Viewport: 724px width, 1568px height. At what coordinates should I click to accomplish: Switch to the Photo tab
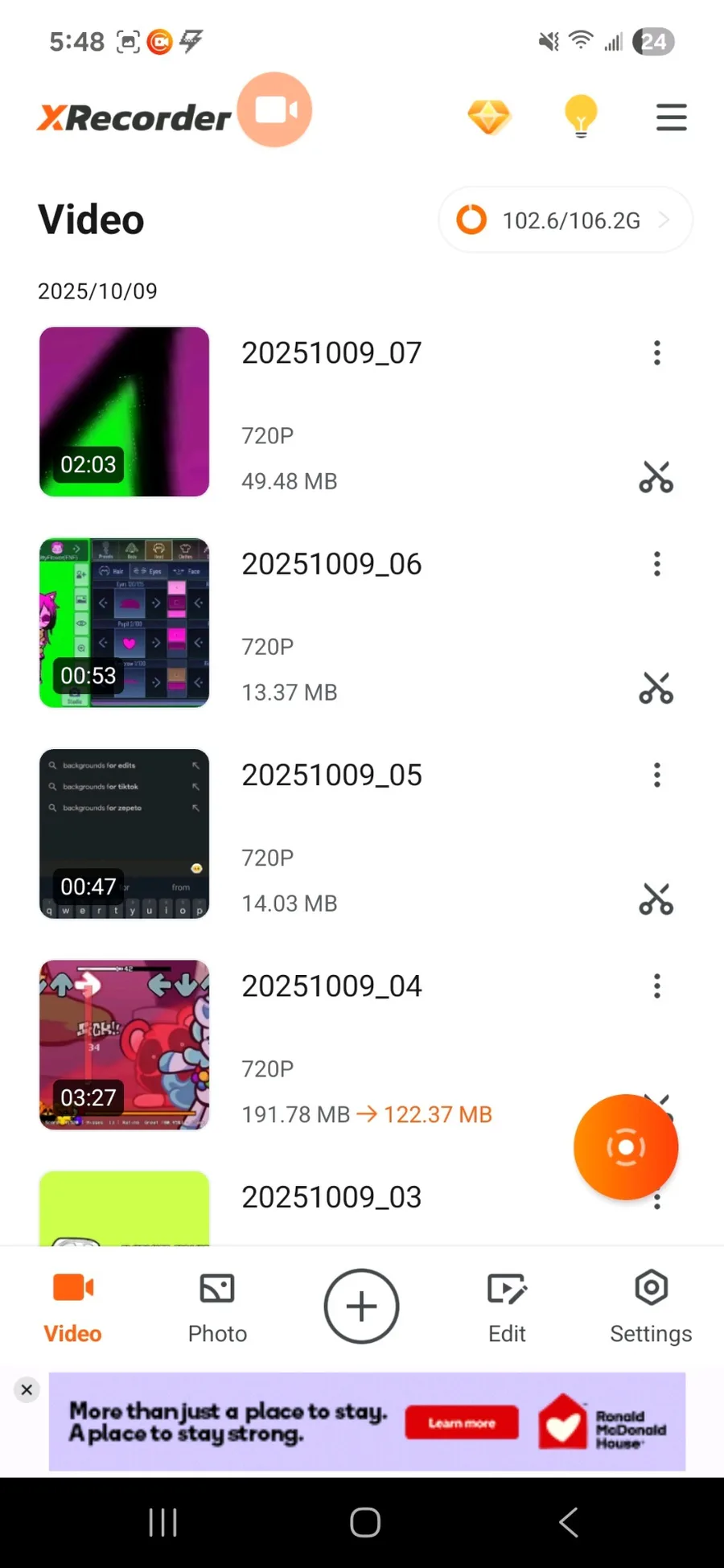217,1307
